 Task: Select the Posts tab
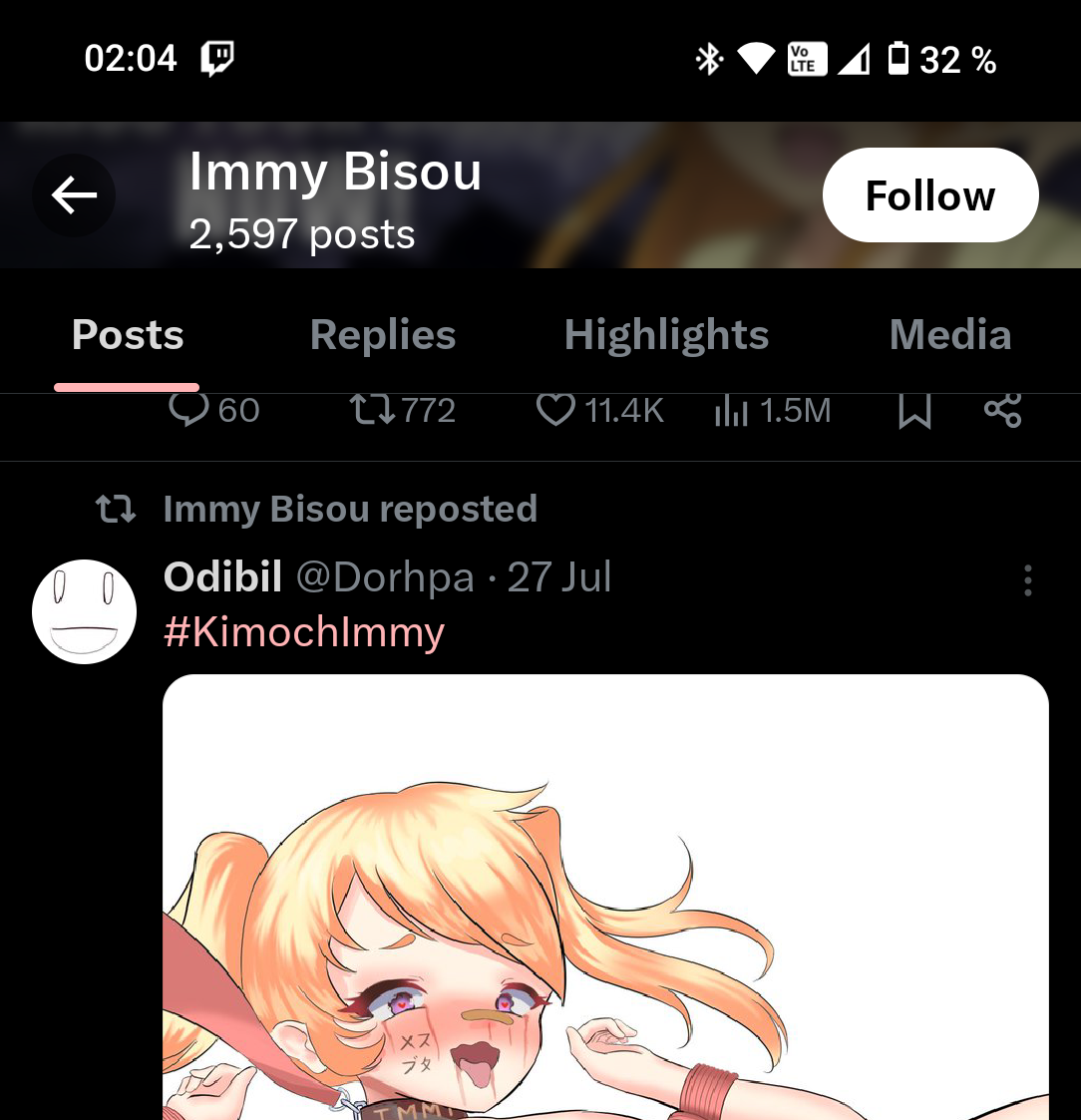pyautogui.click(x=128, y=335)
